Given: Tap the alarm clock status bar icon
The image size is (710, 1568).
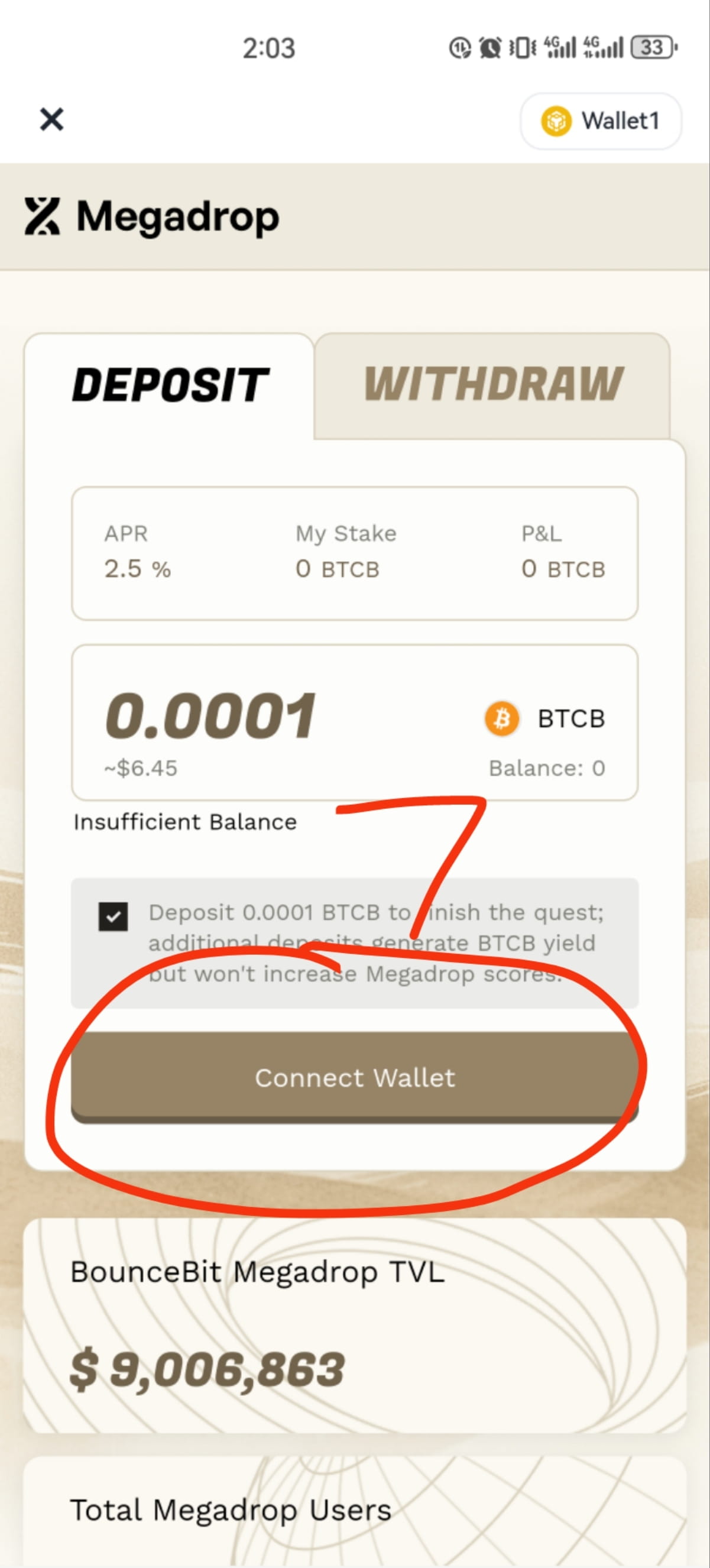Looking at the screenshot, I should (x=489, y=48).
